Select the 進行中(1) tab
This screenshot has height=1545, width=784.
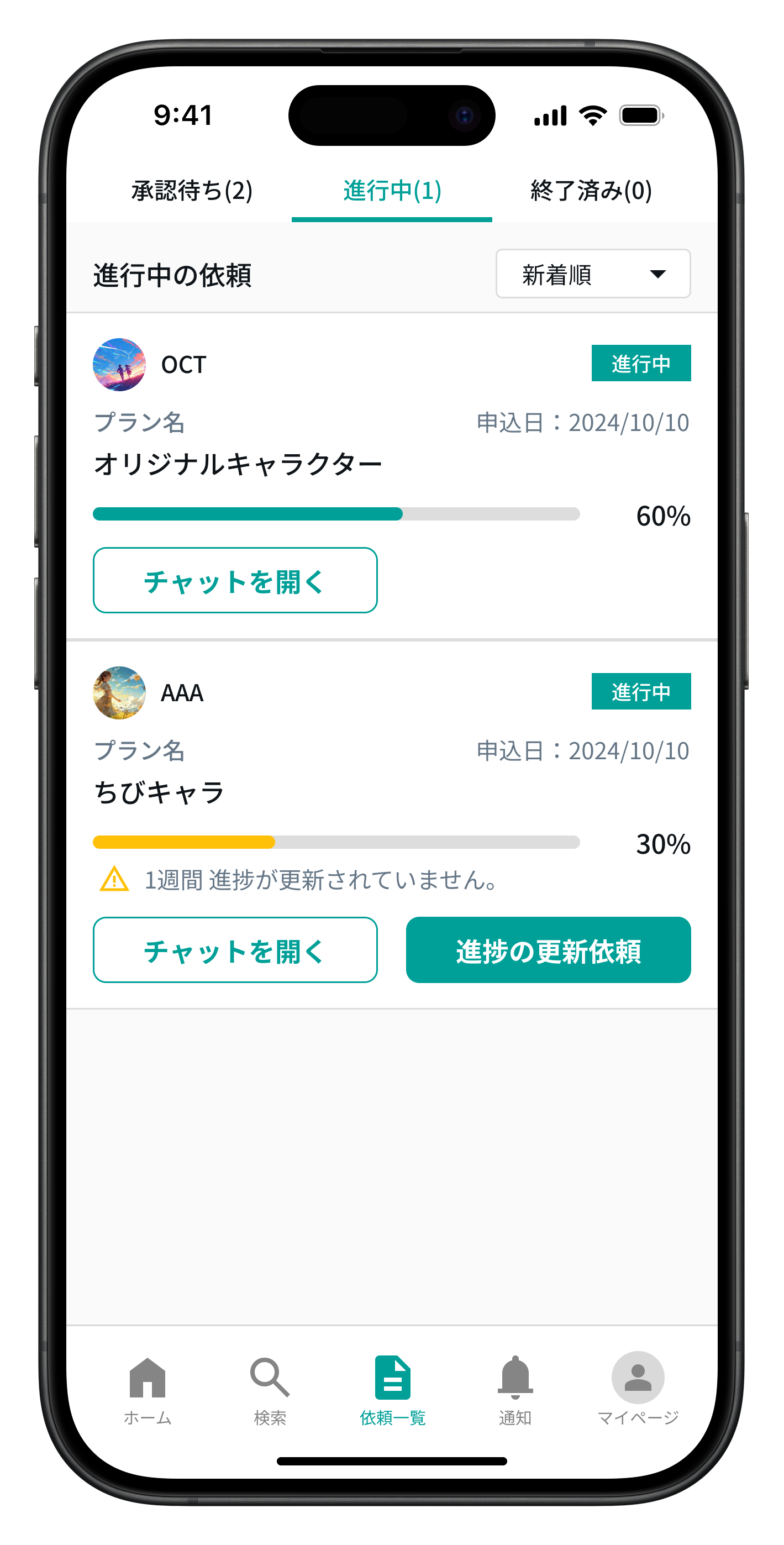tap(392, 191)
